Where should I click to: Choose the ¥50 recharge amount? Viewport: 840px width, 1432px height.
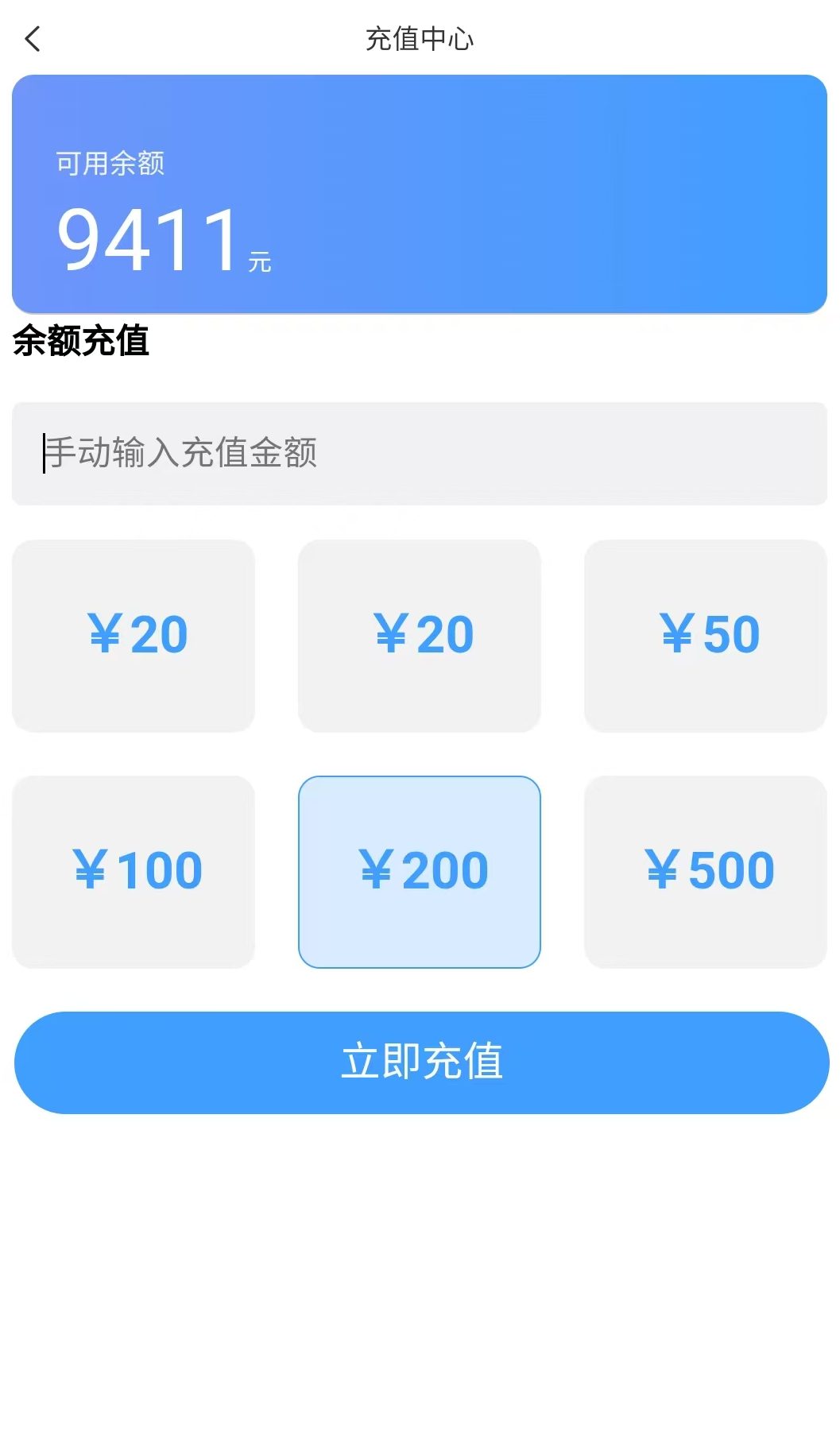(x=706, y=634)
